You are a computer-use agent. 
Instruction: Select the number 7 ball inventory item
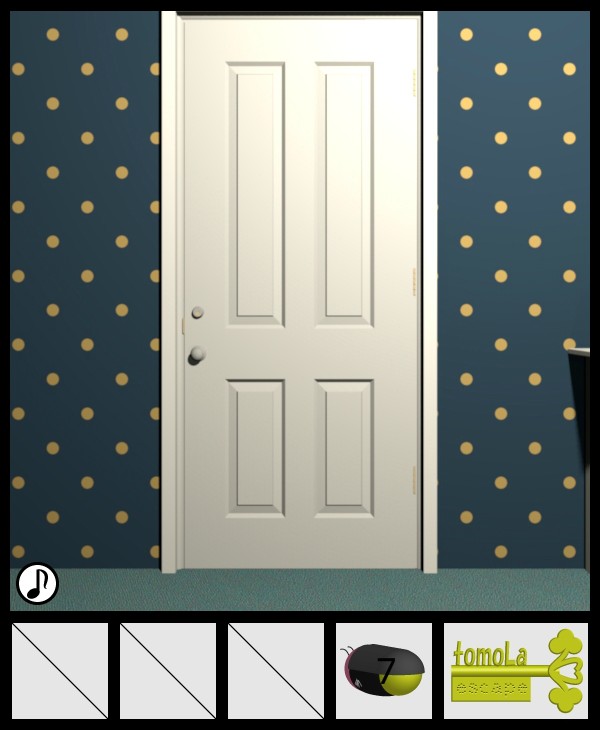click(384, 670)
